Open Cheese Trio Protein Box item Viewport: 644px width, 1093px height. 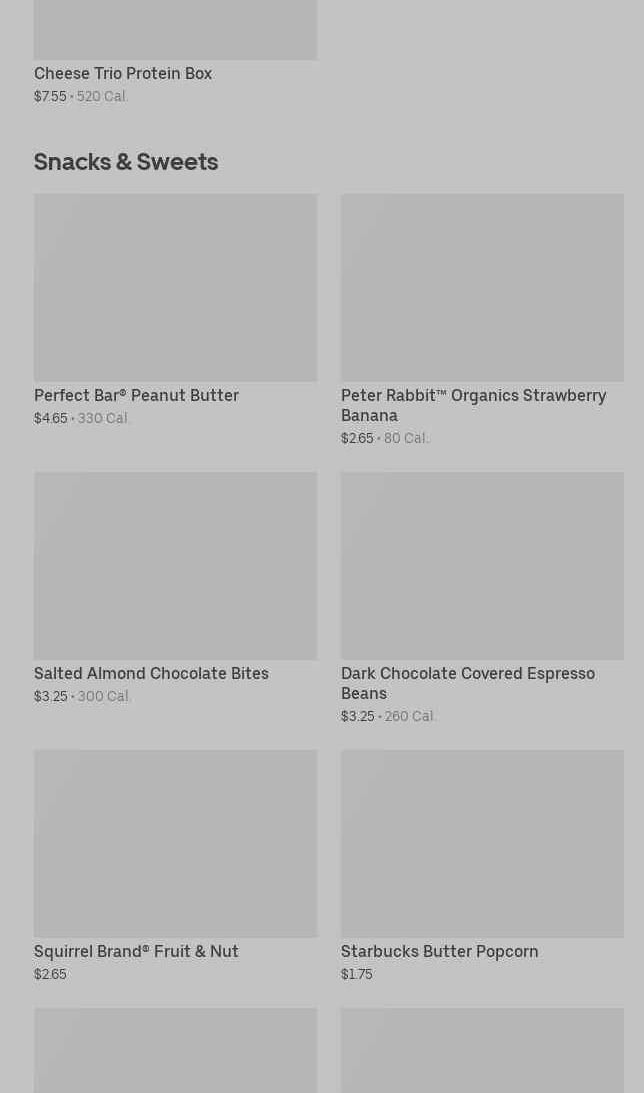click(x=123, y=73)
